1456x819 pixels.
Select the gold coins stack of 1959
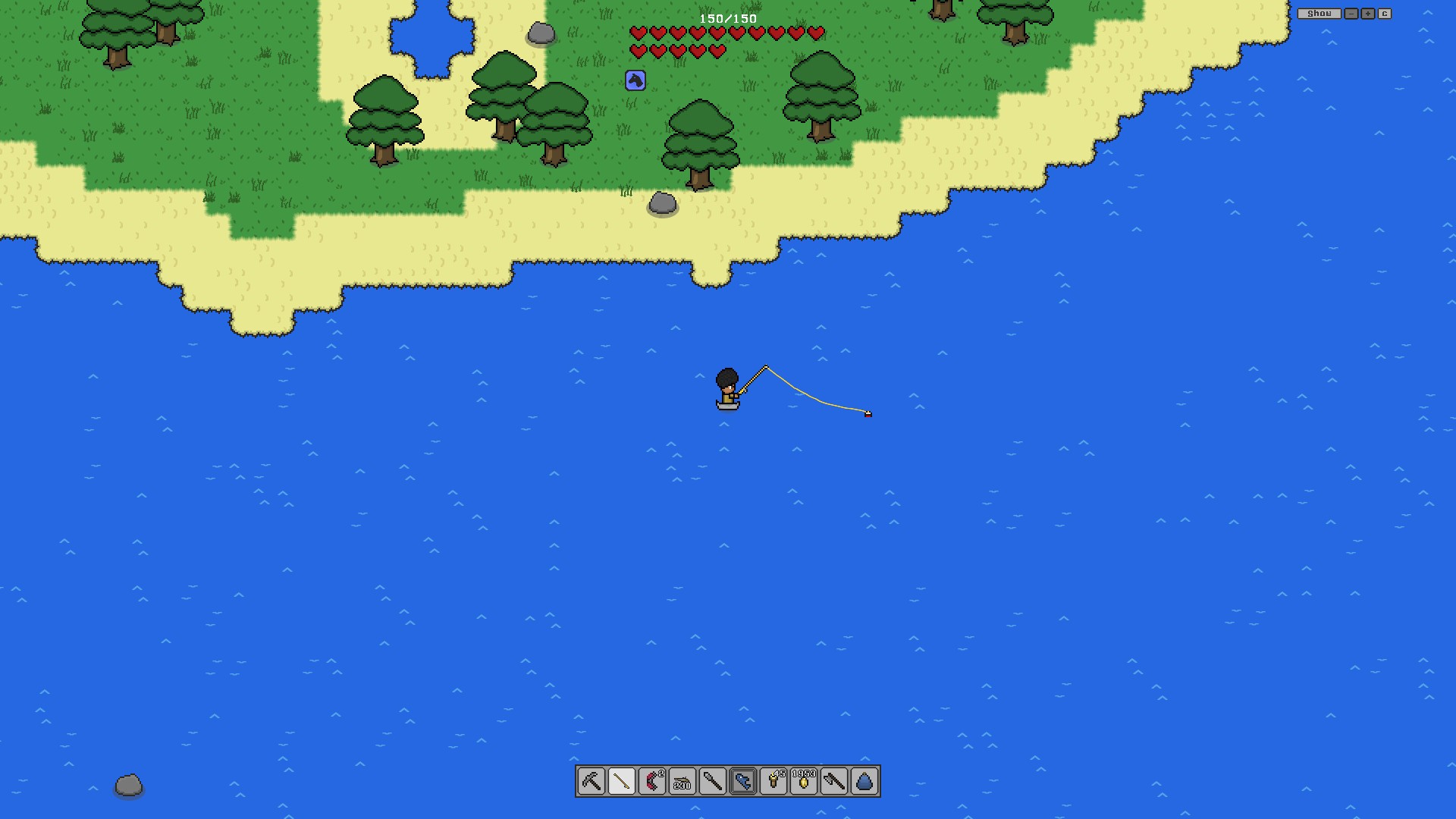tap(804, 781)
